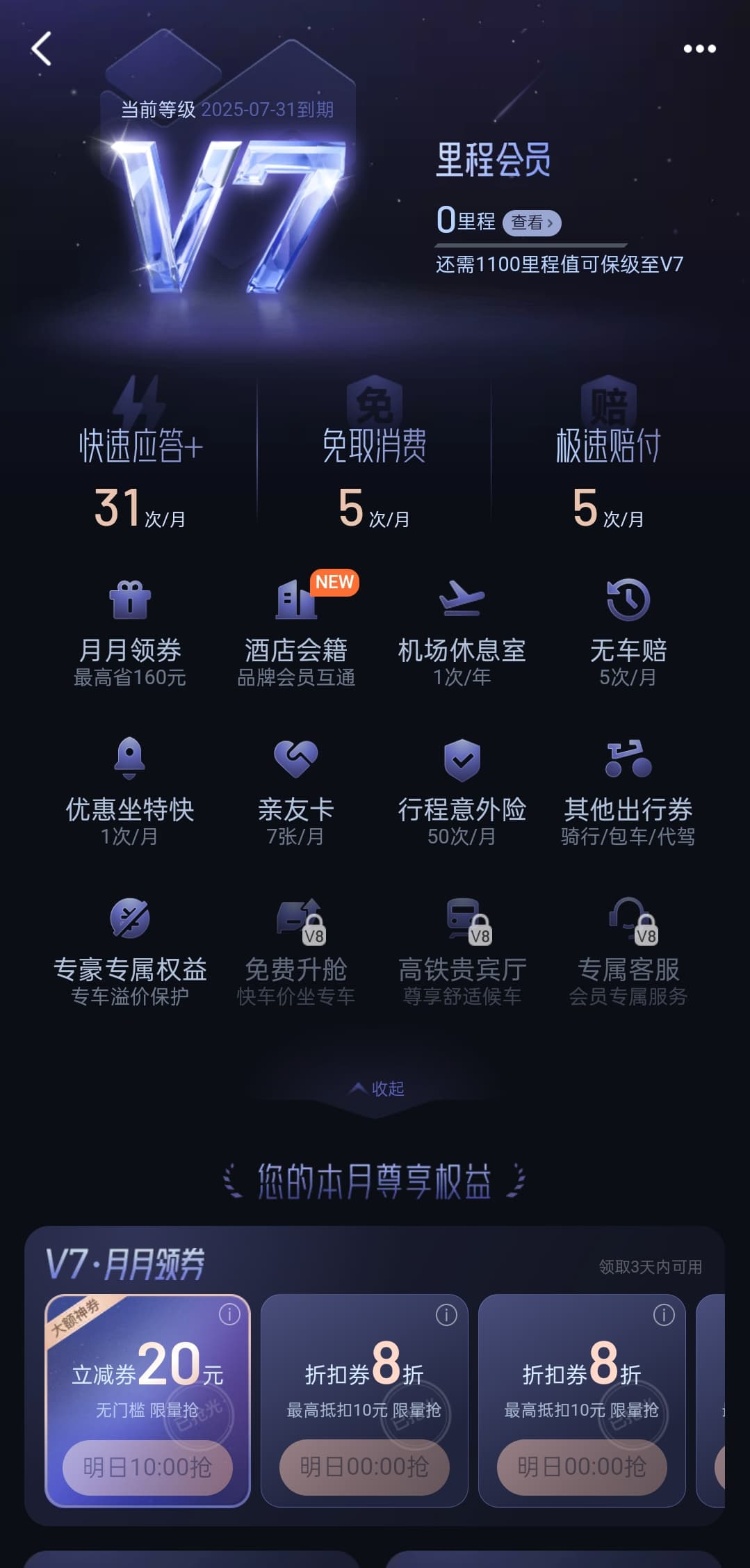Open 亲友卡 benefit
The width and height of the screenshot is (750, 1568).
pyautogui.click(x=296, y=793)
